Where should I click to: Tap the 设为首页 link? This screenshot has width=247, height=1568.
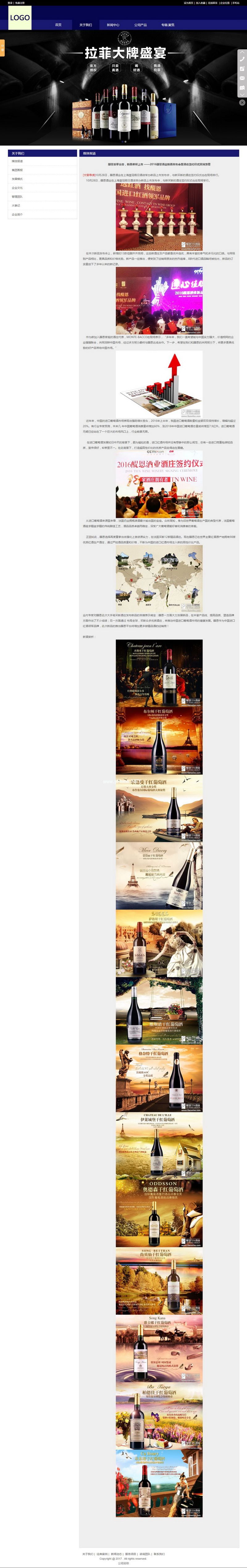[189, 3]
